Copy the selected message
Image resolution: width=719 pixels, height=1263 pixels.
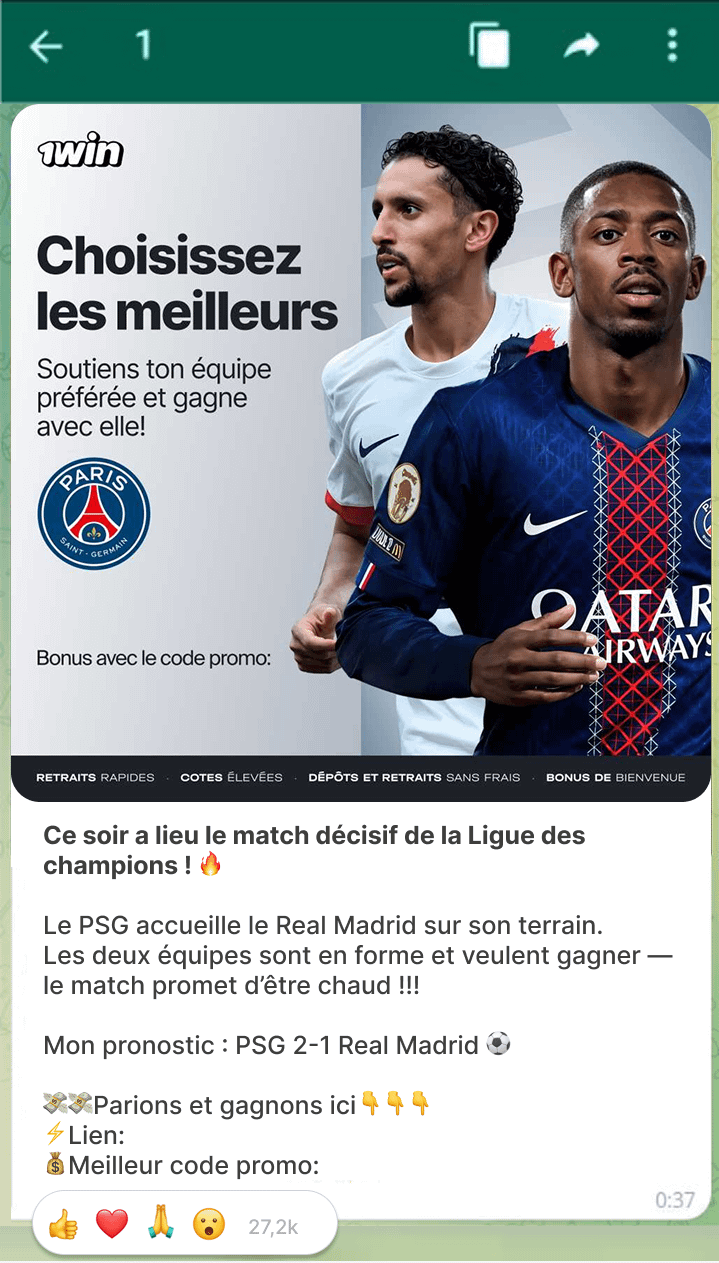tap(490, 46)
